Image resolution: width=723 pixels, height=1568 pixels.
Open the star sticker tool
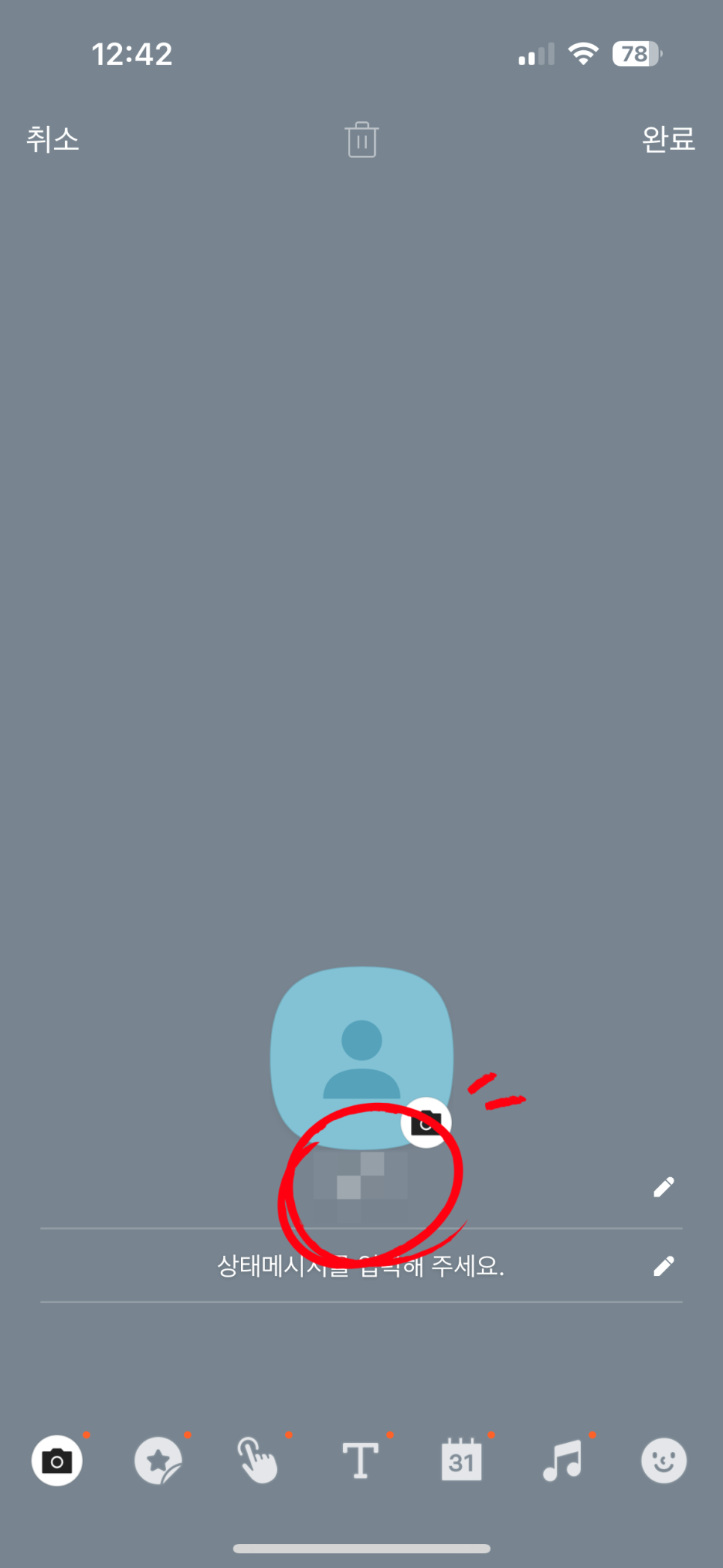[x=158, y=1460]
